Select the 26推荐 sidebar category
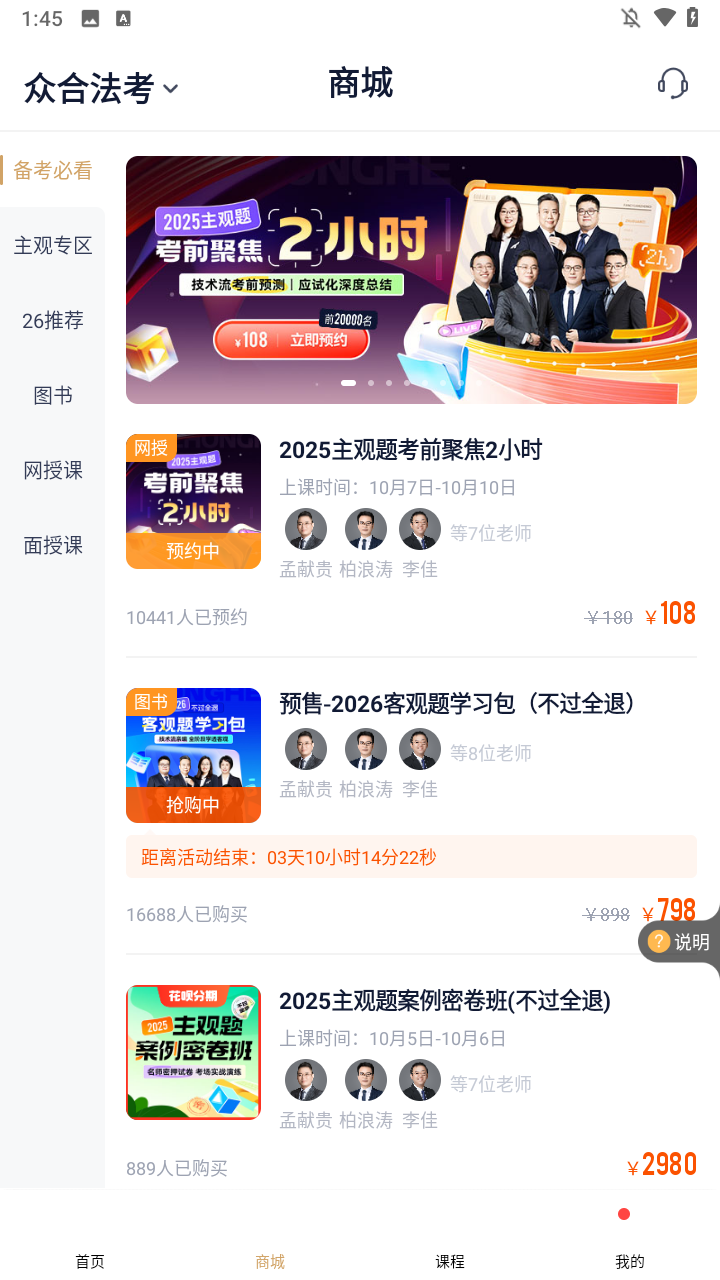Image resolution: width=720 pixels, height=1280 pixels. [53, 320]
